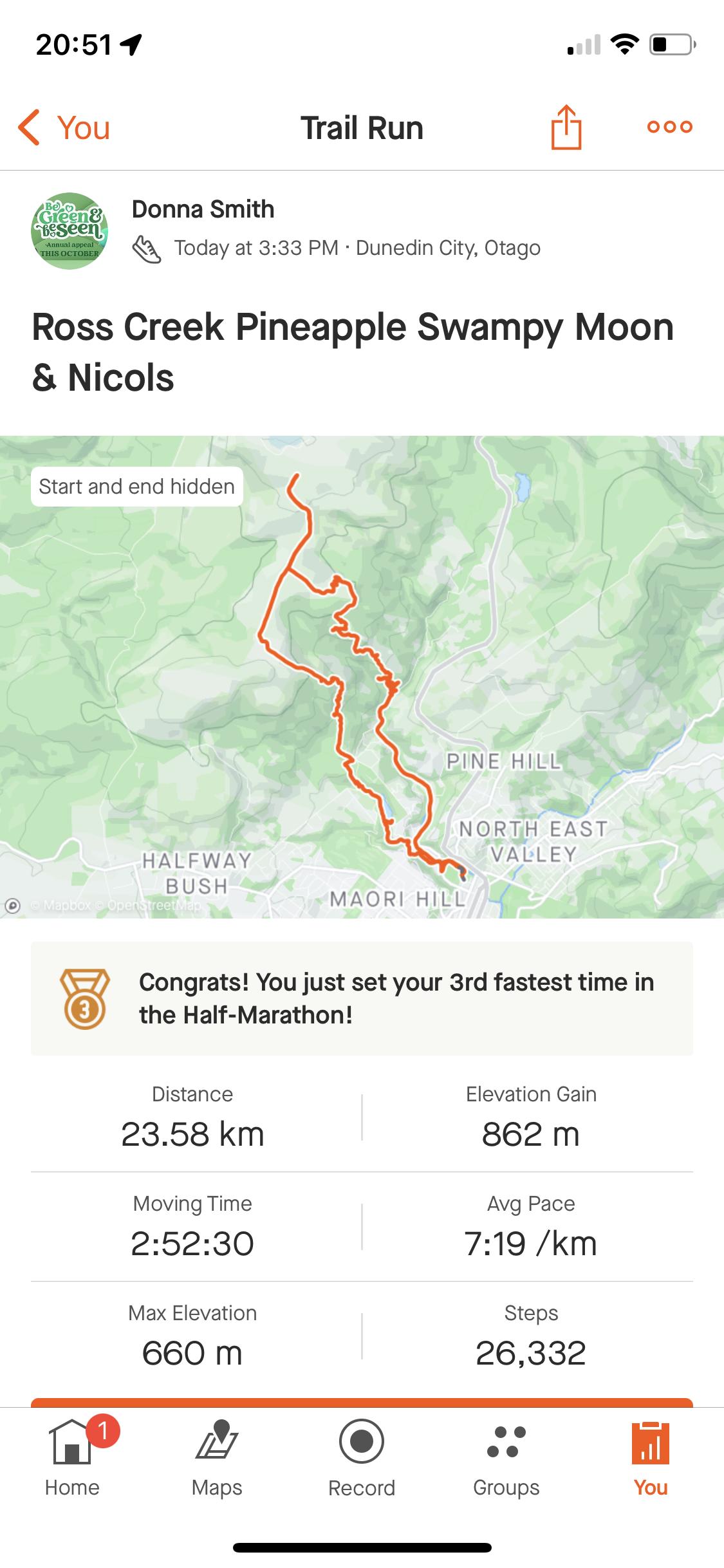Open the Record tab

click(362, 1459)
